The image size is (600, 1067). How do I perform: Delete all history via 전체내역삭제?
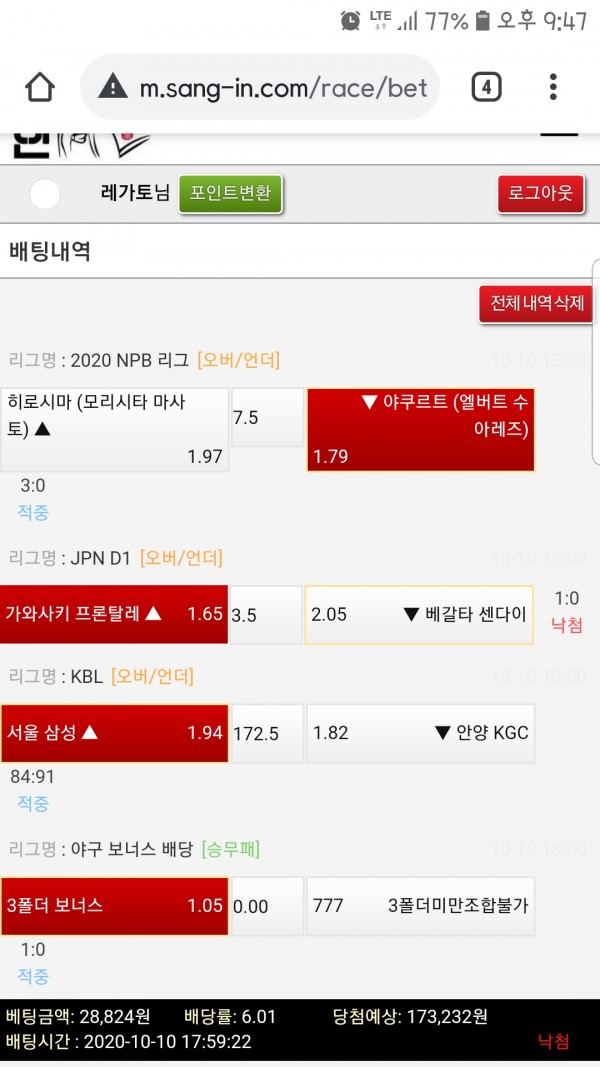(x=536, y=304)
